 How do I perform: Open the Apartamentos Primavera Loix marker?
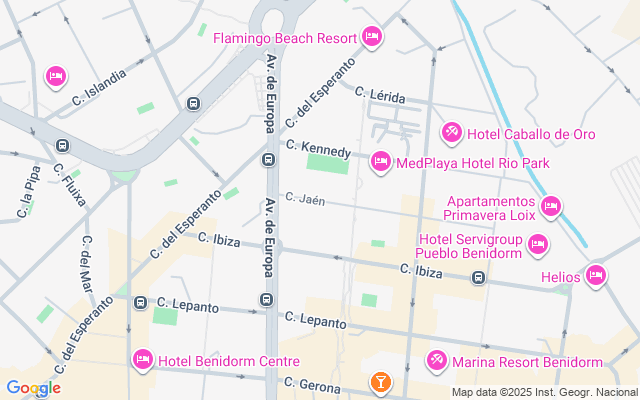pos(550,207)
